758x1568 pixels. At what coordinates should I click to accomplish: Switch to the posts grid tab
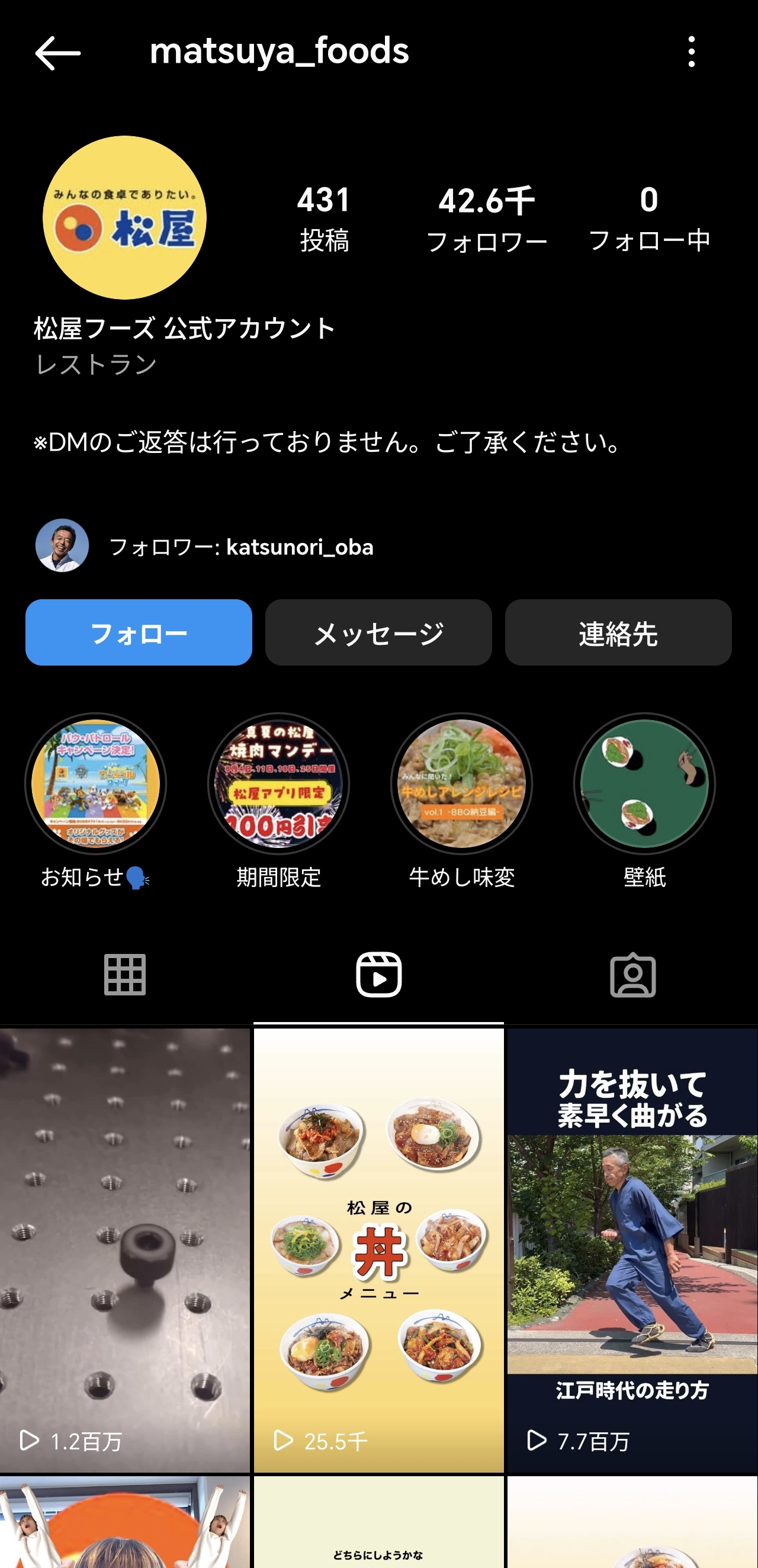pos(125,975)
